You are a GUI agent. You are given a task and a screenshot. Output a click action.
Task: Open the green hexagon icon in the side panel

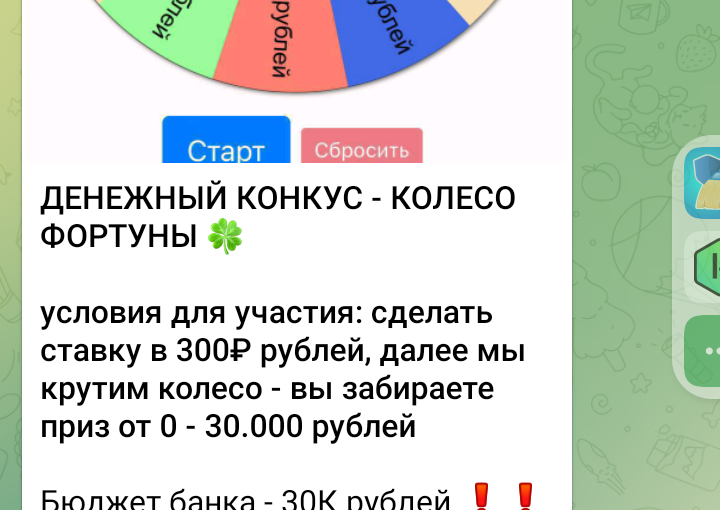pyautogui.click(x=707, y=266)
